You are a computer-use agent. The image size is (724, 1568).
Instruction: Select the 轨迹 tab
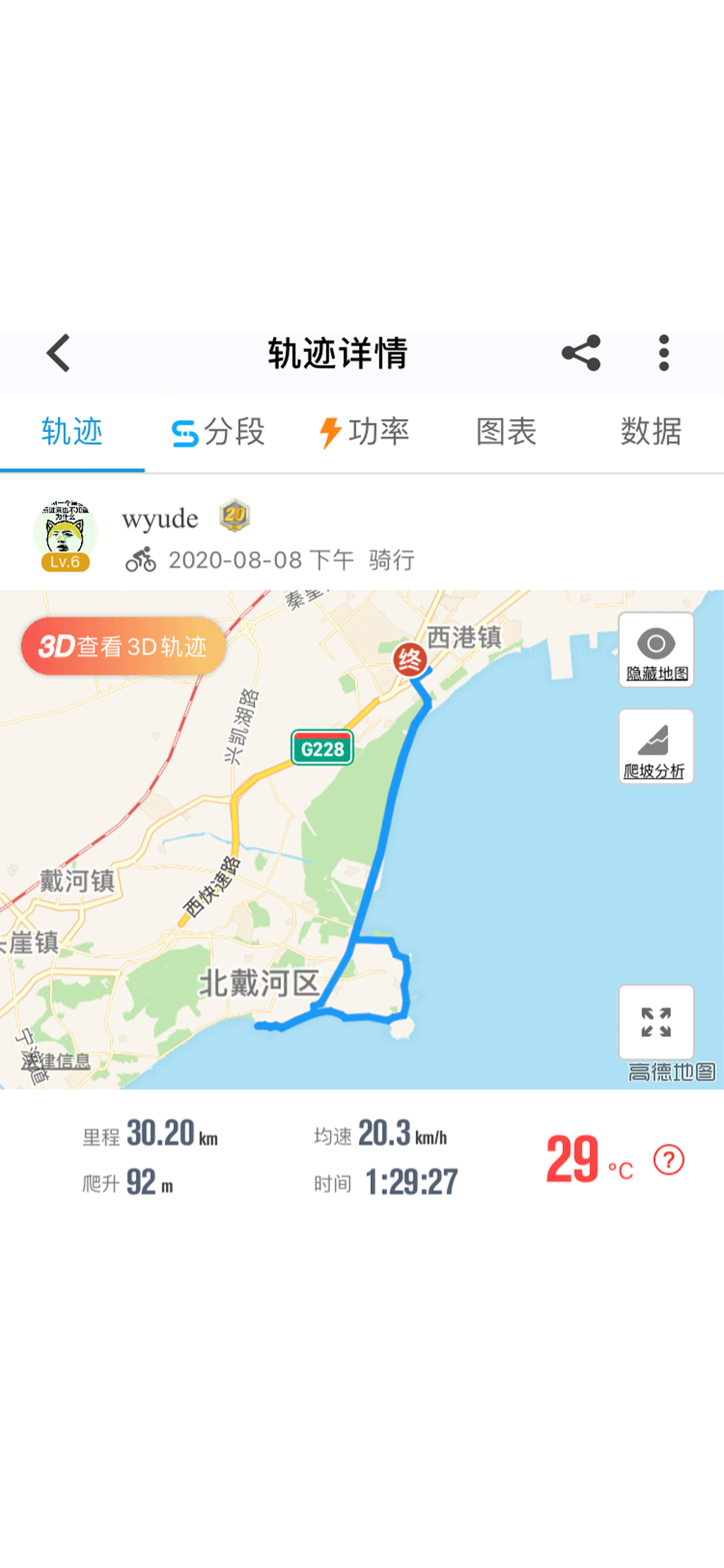click(72, 432)
